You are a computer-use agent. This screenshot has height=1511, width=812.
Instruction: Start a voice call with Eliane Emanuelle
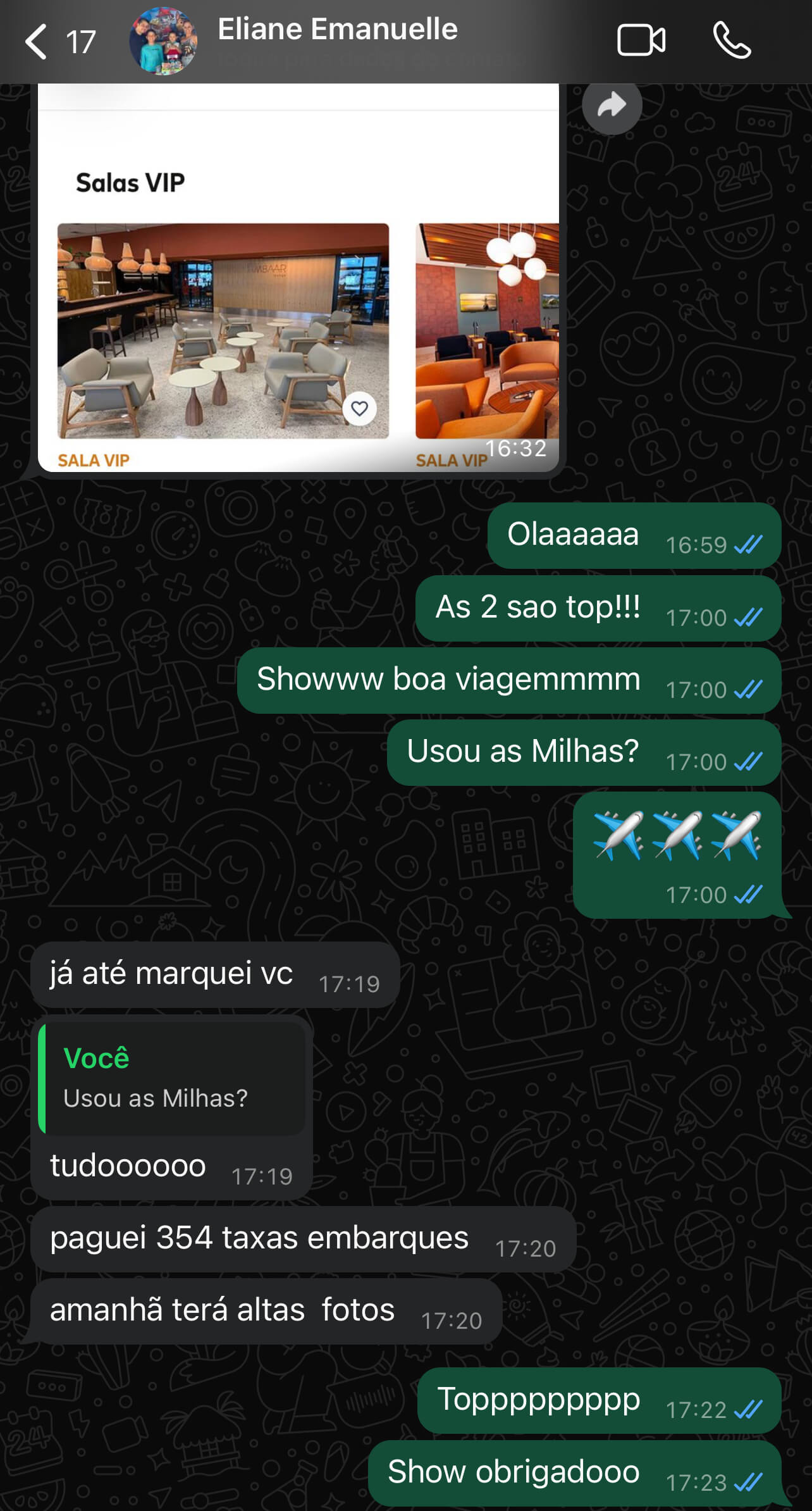pyautogui.click(x=732, y=41)
